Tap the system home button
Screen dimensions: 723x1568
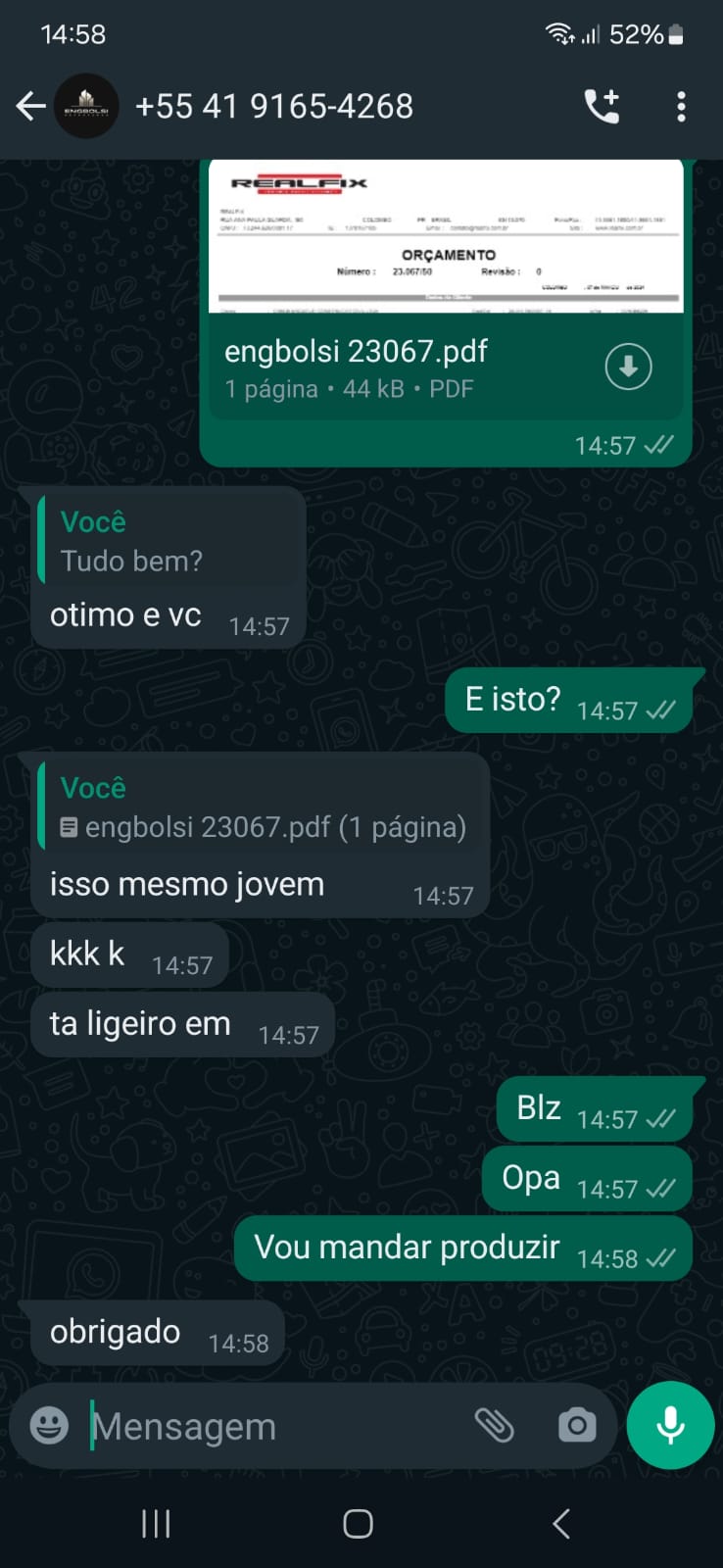click(358, 1523)
